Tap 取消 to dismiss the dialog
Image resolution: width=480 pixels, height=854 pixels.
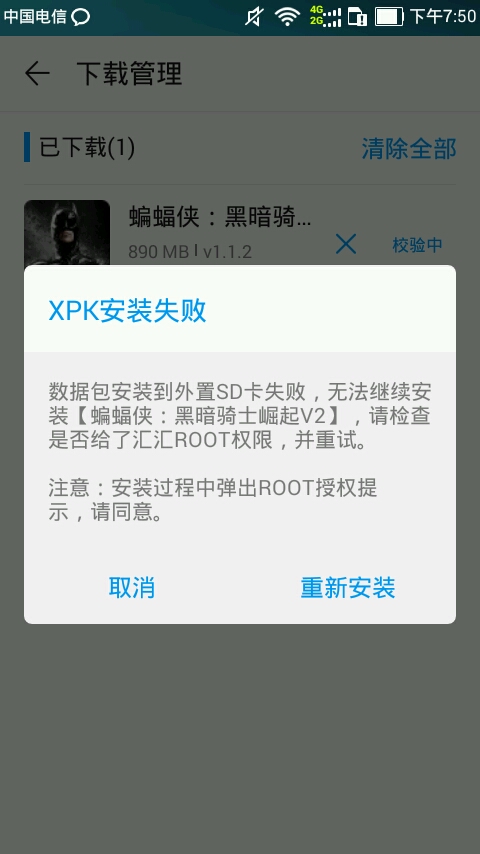[132, 588]
